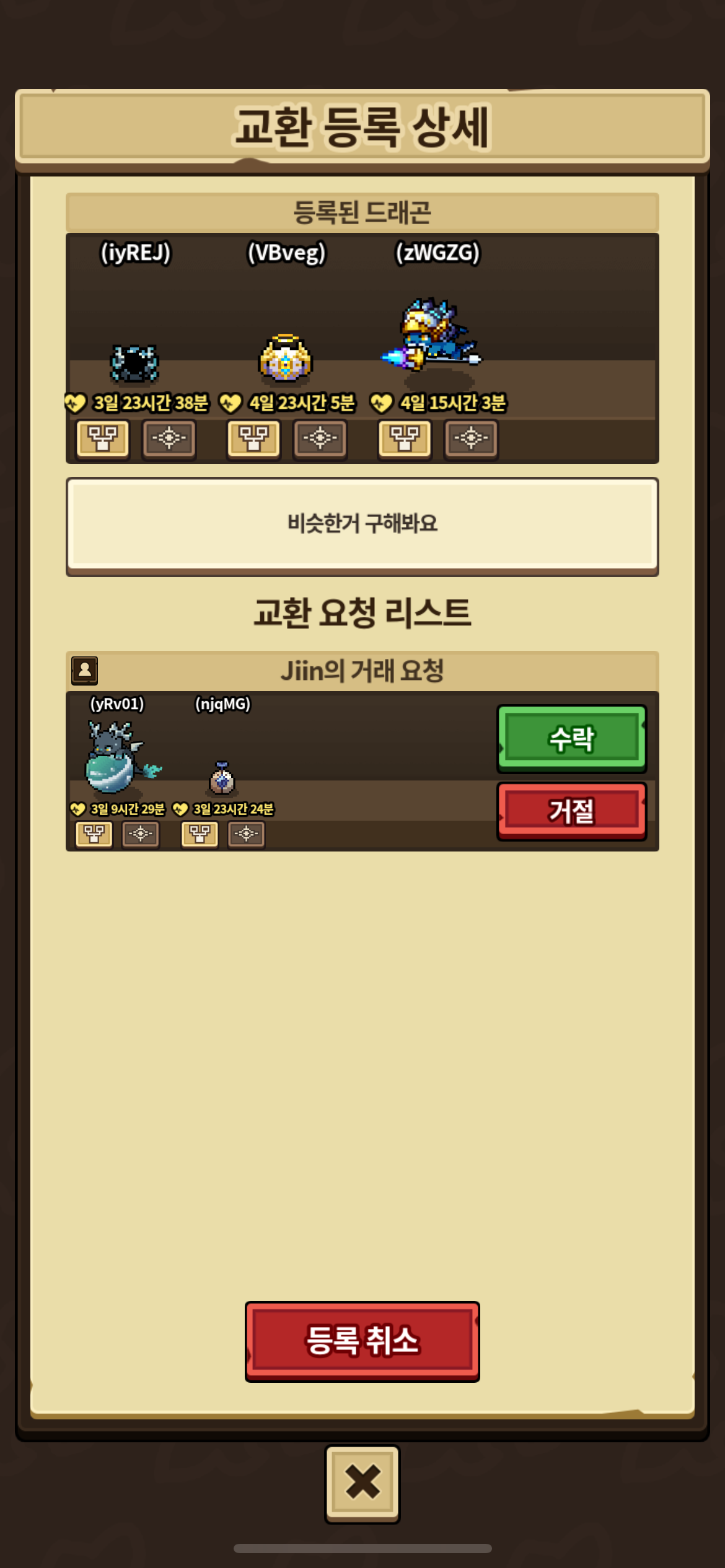This screenshot has height=1568, width=725.
Task: Reject Jiin's trade request with 거절
Action: 571,811
